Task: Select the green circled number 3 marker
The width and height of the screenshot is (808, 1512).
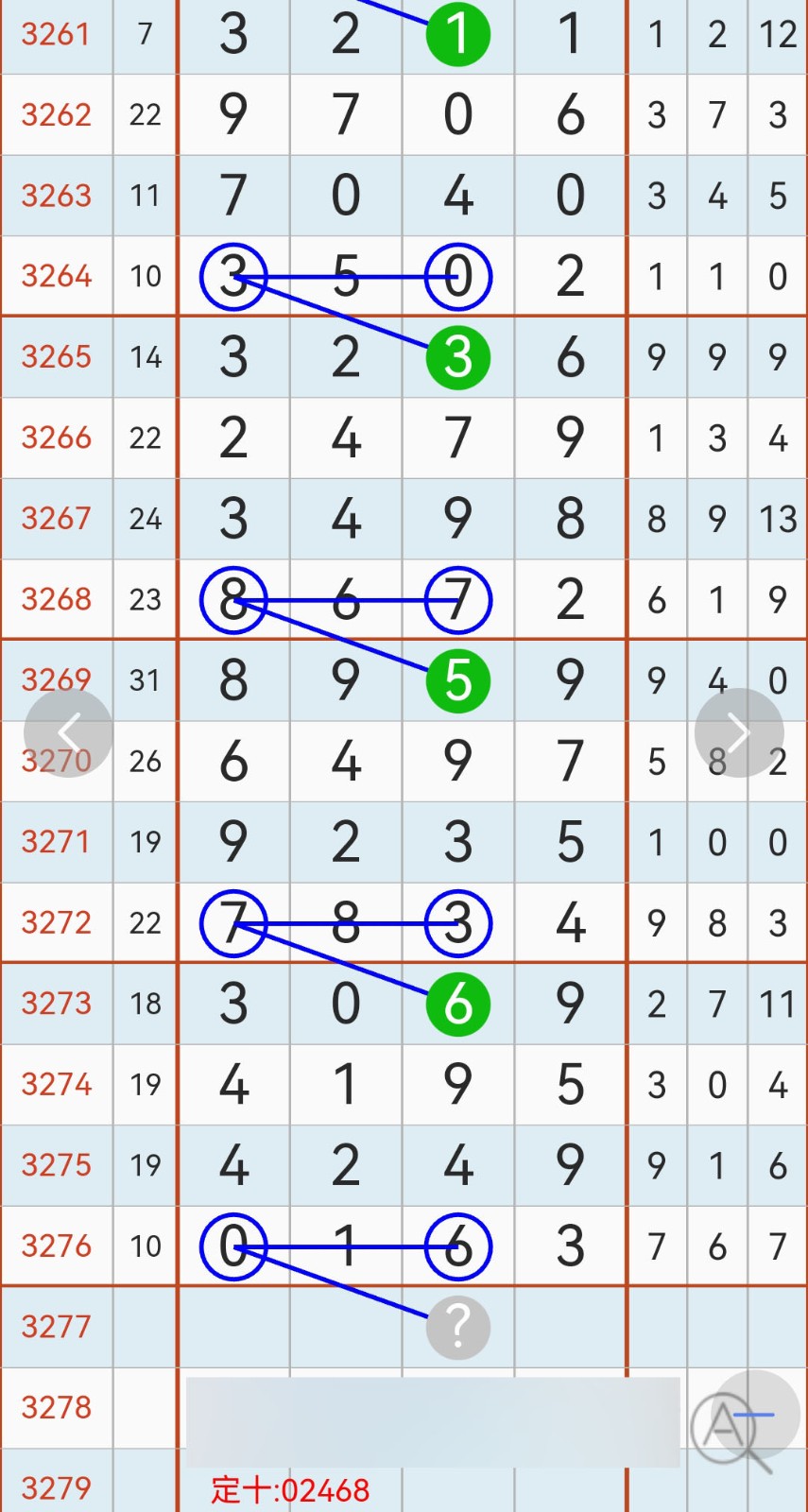Action: tap(457, 356)
